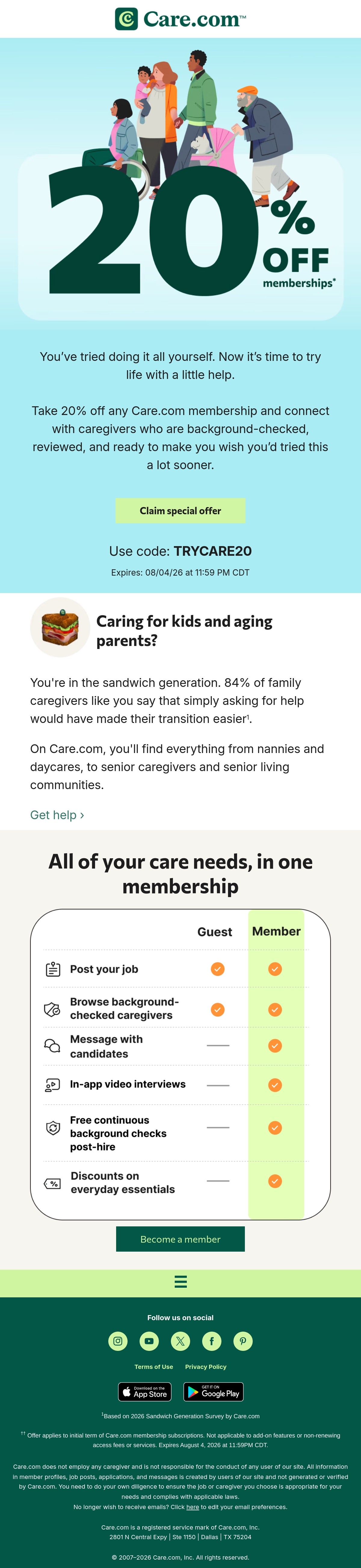This screenshot has height=1568, width=361.
Task: Open the X social profile icon
Action: 180,1341
